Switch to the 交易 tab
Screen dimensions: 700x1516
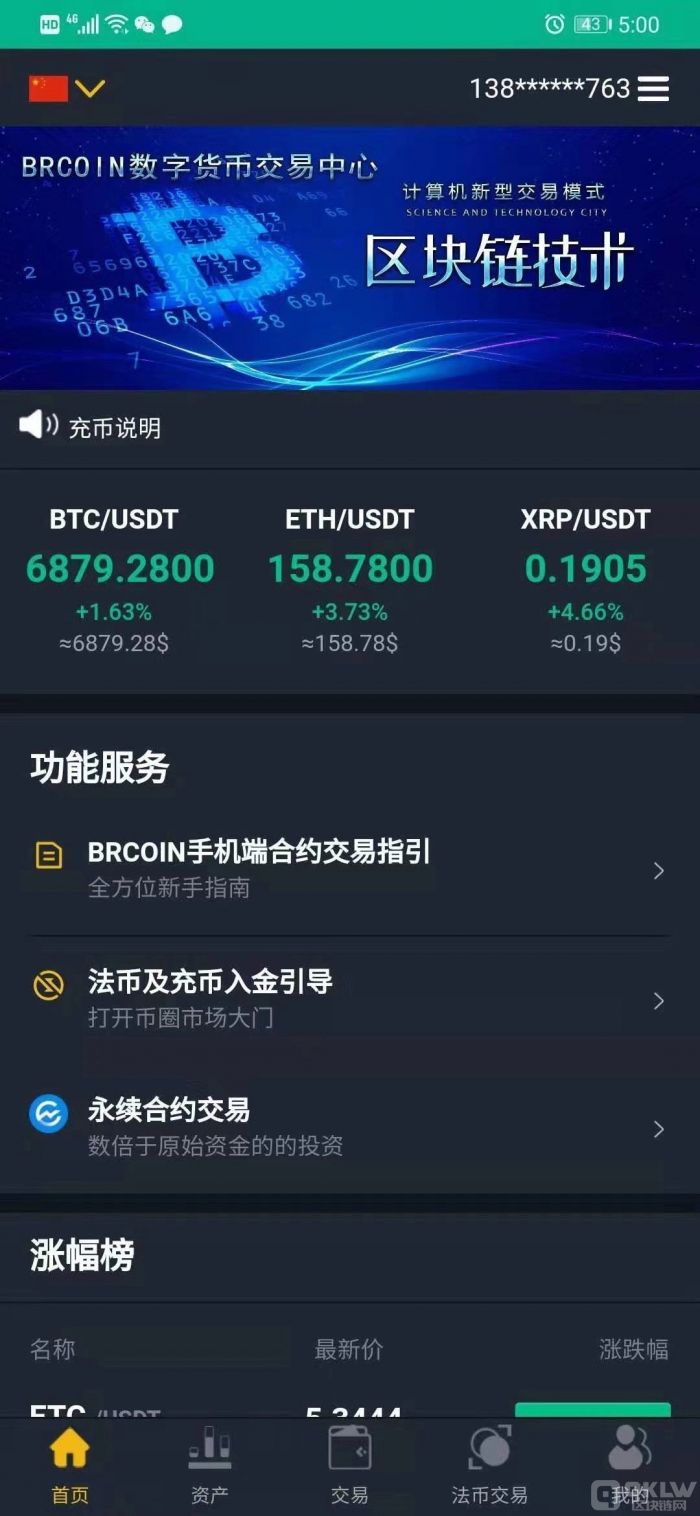350,1466
